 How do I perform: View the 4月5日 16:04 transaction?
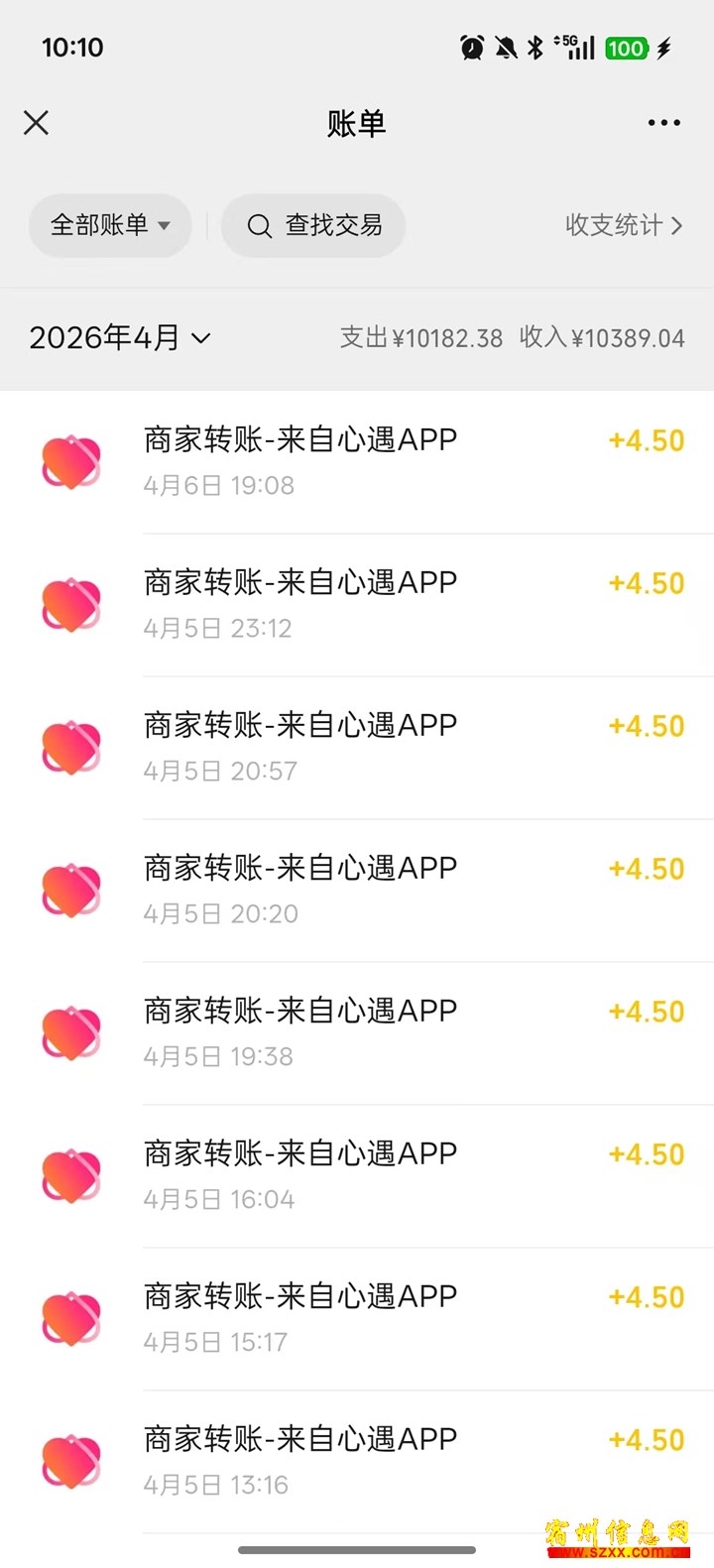pyautogui.click(x=357, y=1175)
